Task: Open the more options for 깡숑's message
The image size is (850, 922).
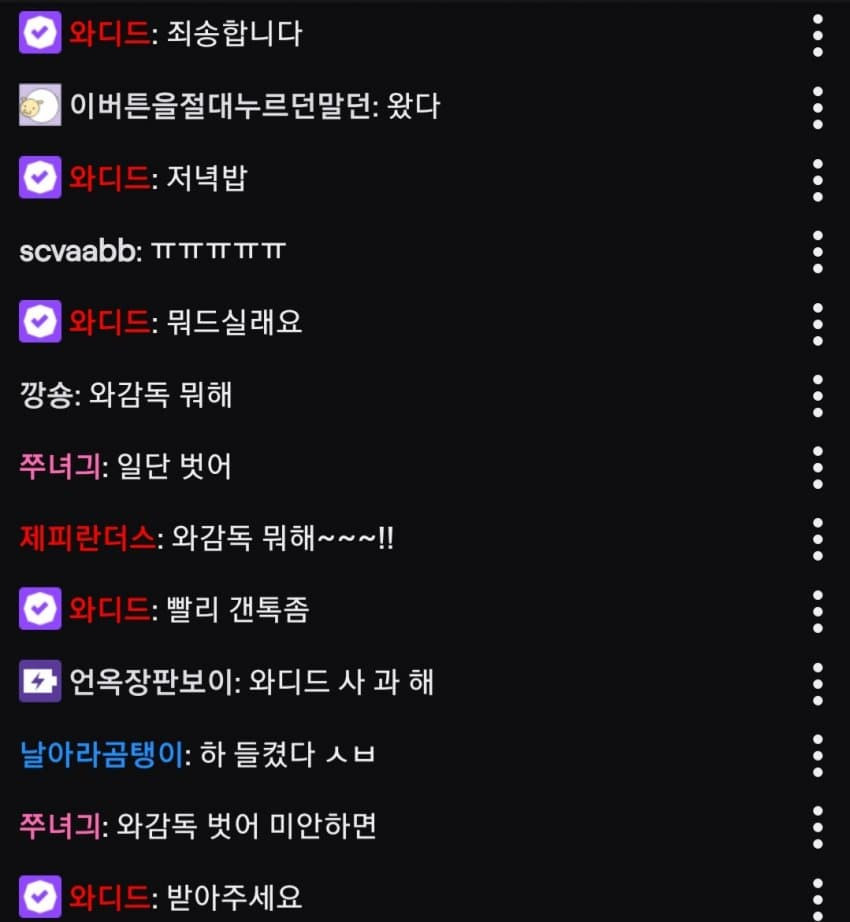Action: (x=817, y=395)
